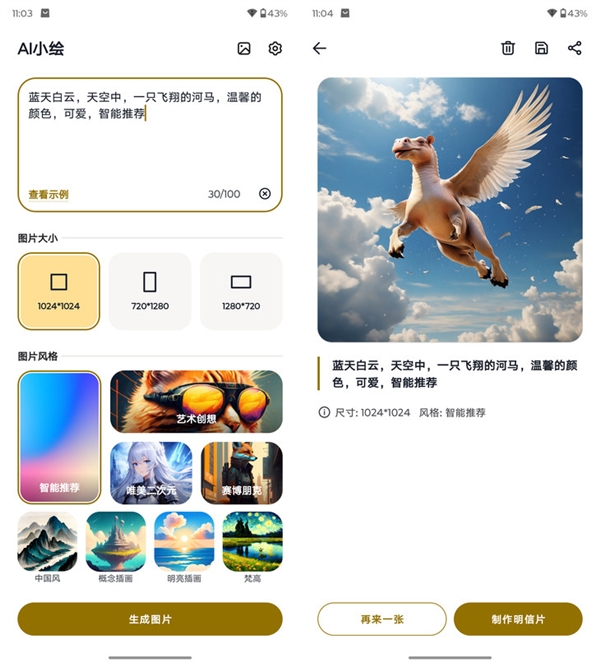Edit the image prompt text box

(x=150, y=140)
